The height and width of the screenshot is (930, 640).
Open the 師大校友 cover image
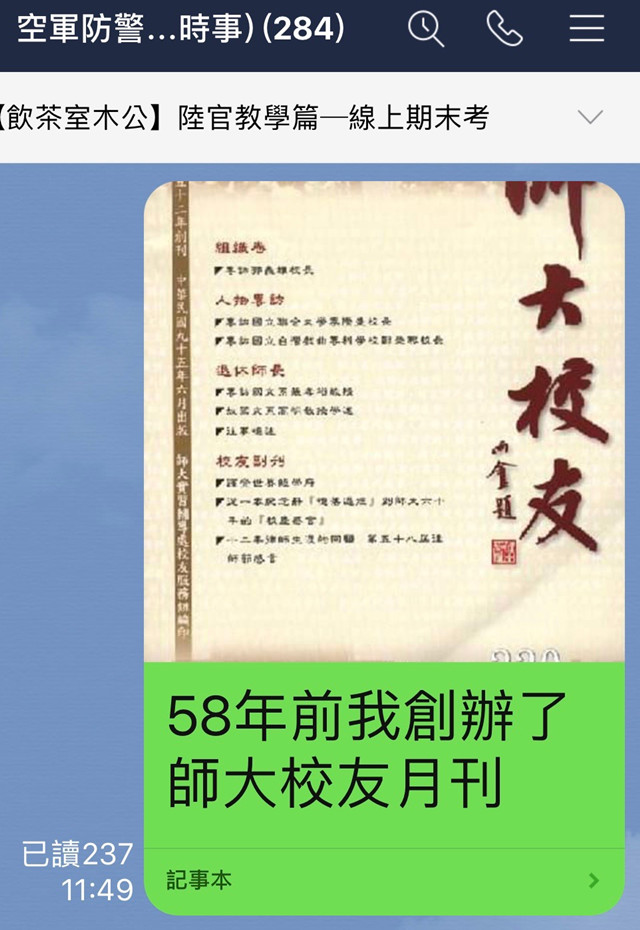pyautogui.click(x=384, y=420)
